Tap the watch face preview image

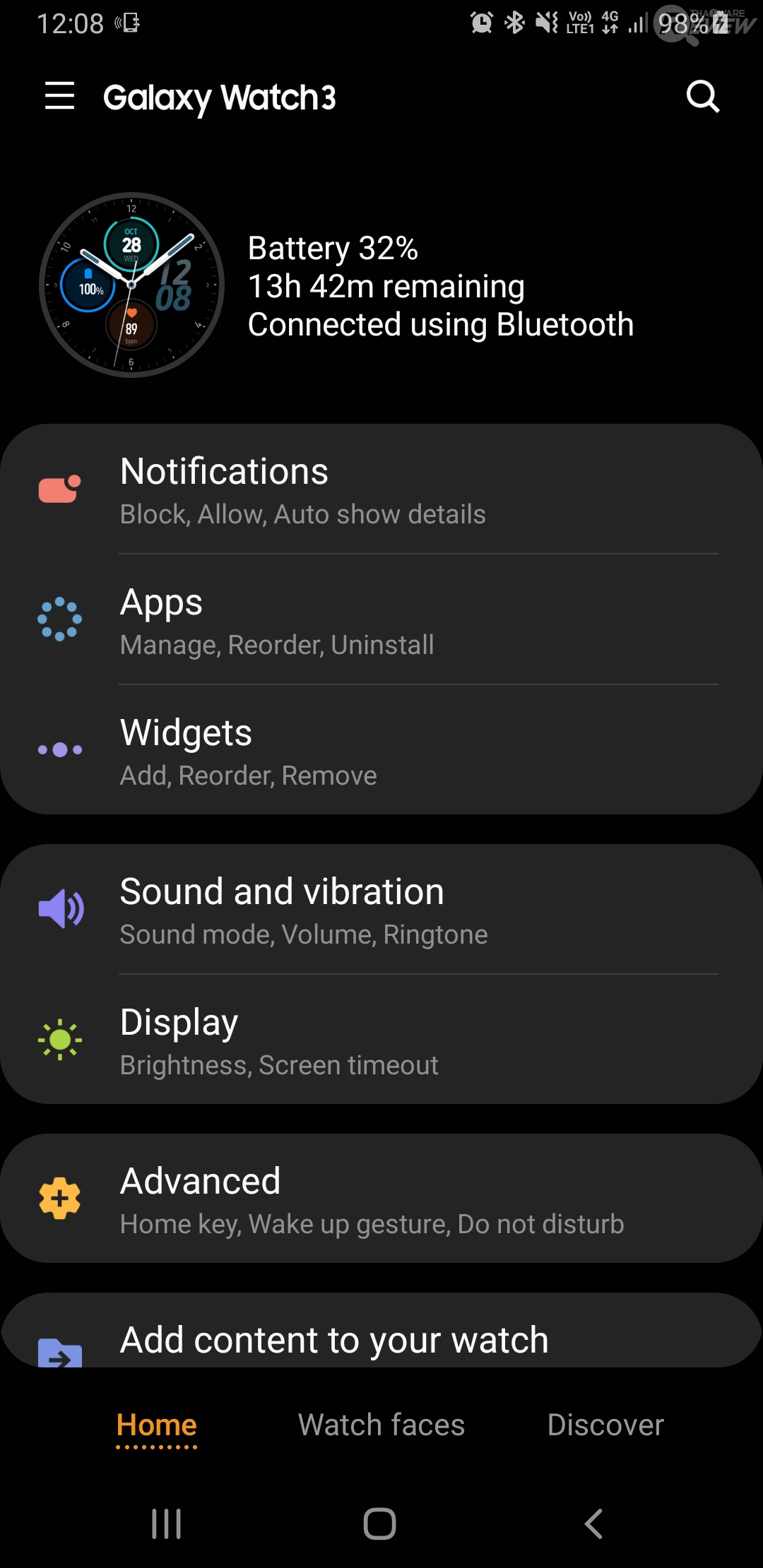[x=131, y=285]
